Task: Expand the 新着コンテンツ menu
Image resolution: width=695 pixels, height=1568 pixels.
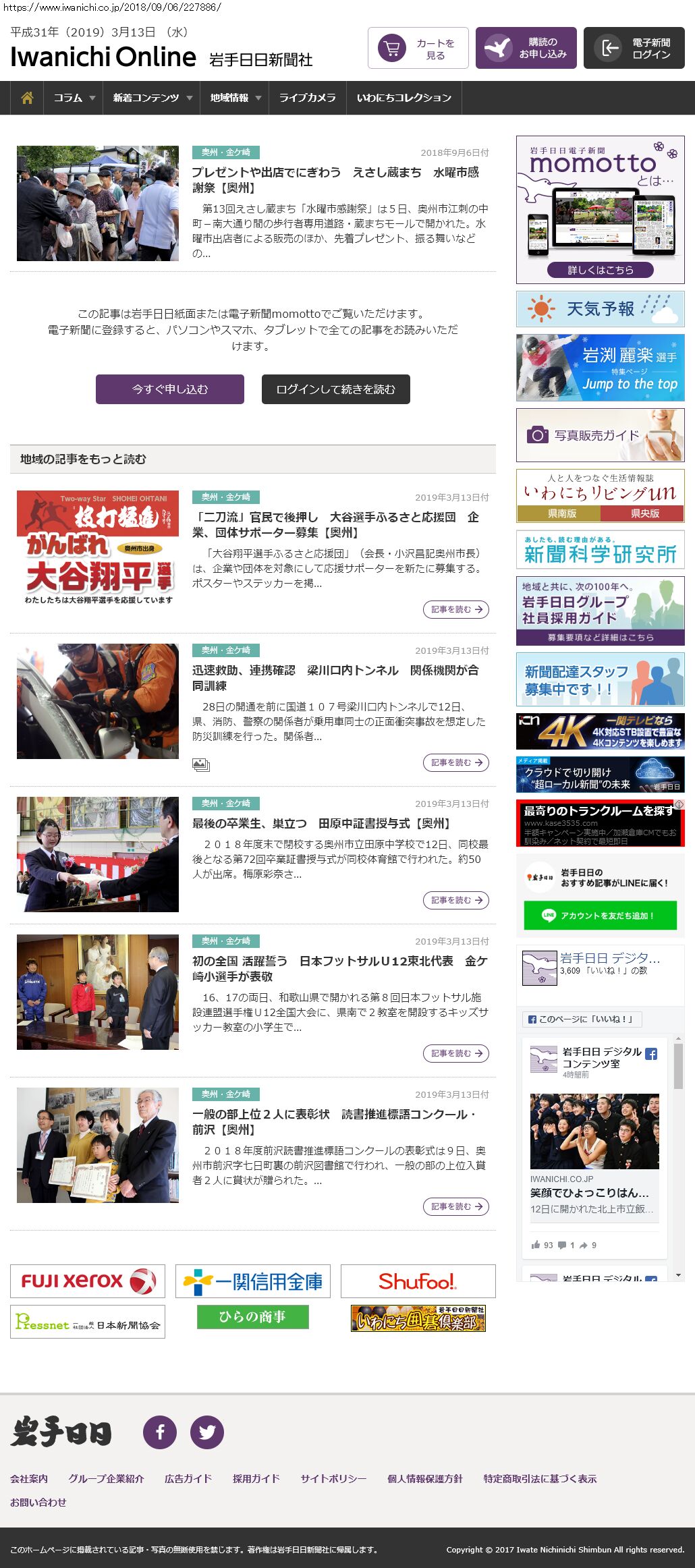Action: (152, 98)
